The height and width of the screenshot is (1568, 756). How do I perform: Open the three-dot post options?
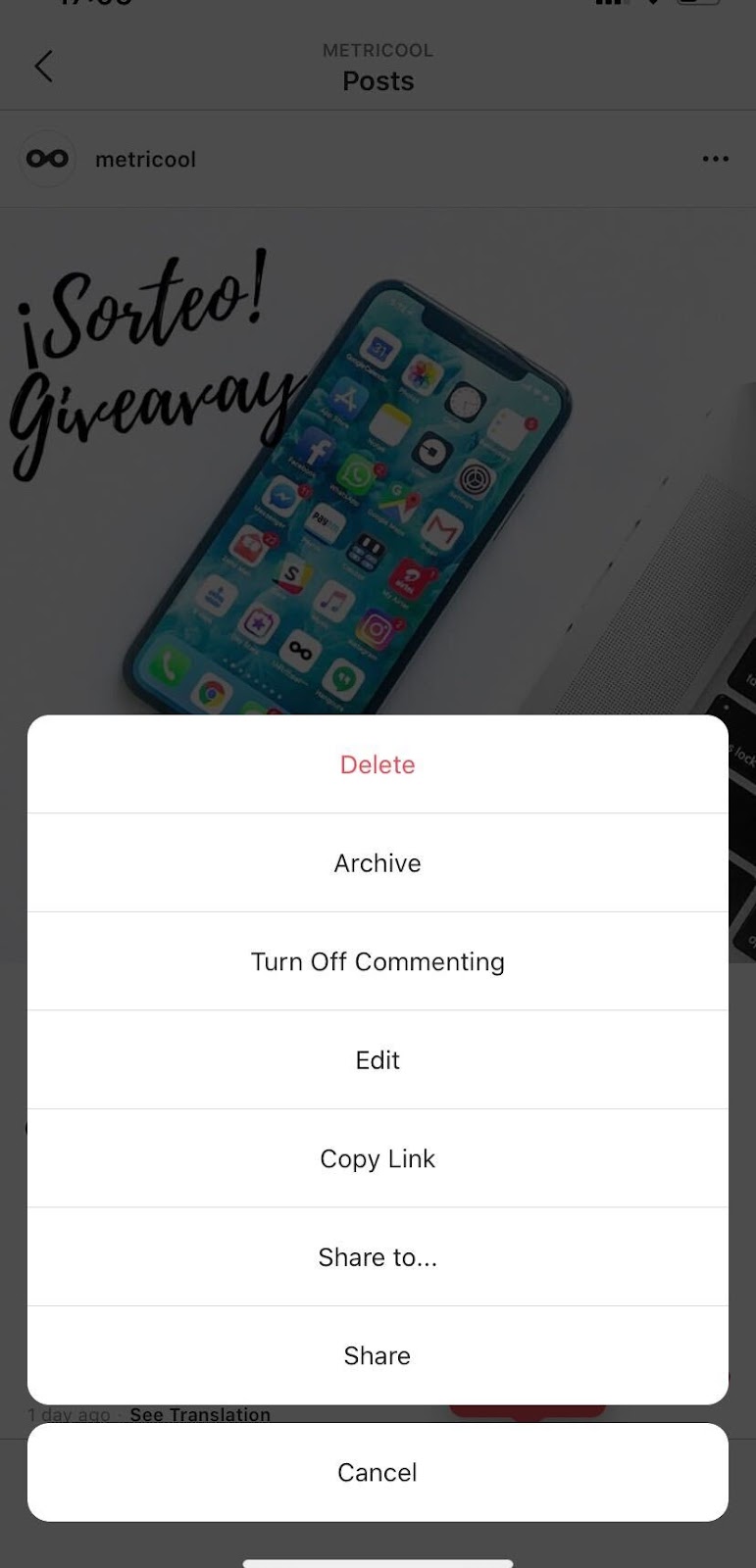click(x=715, y=159)
